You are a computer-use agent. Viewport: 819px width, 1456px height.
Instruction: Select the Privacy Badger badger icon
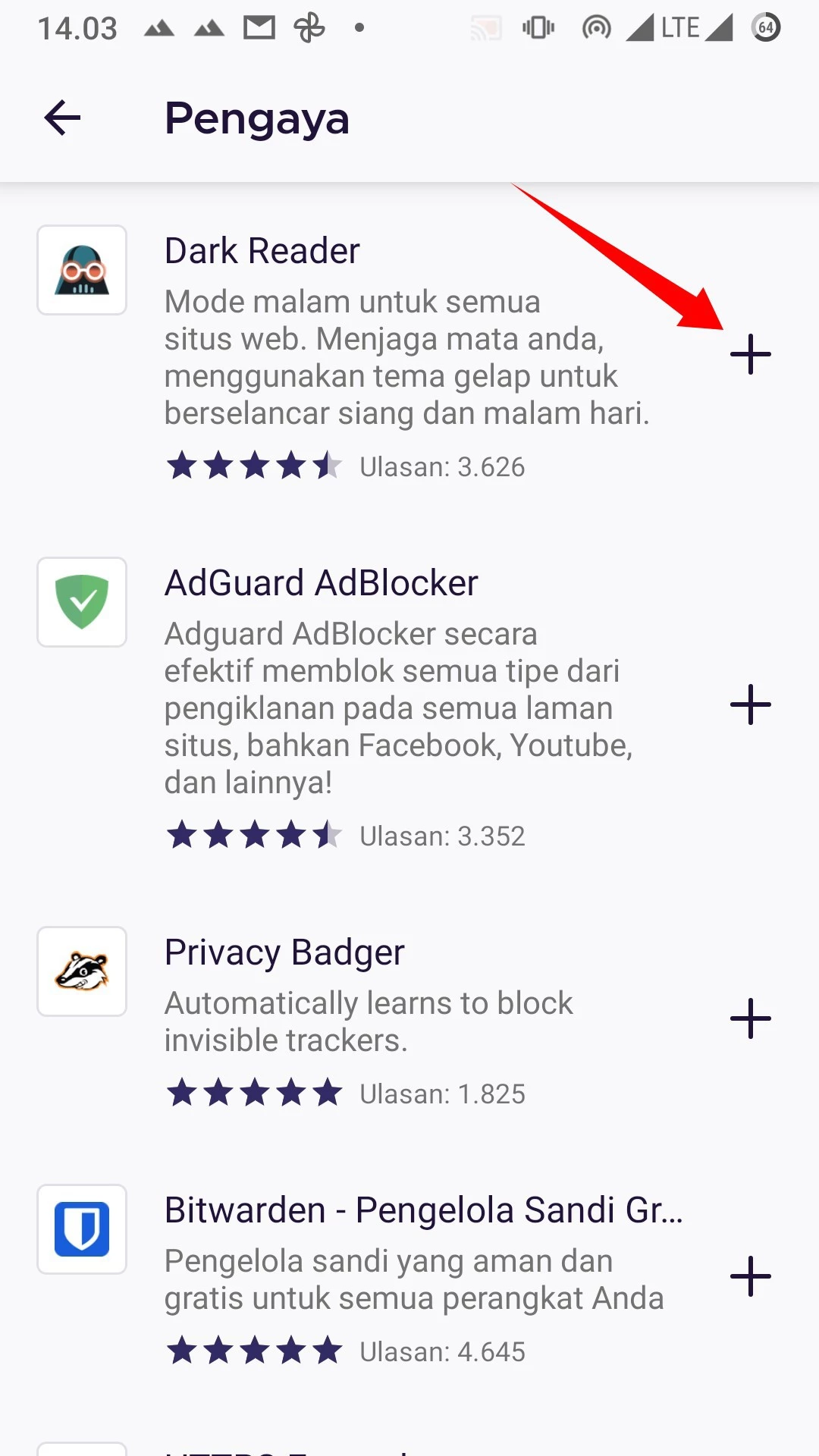(81, 972)
